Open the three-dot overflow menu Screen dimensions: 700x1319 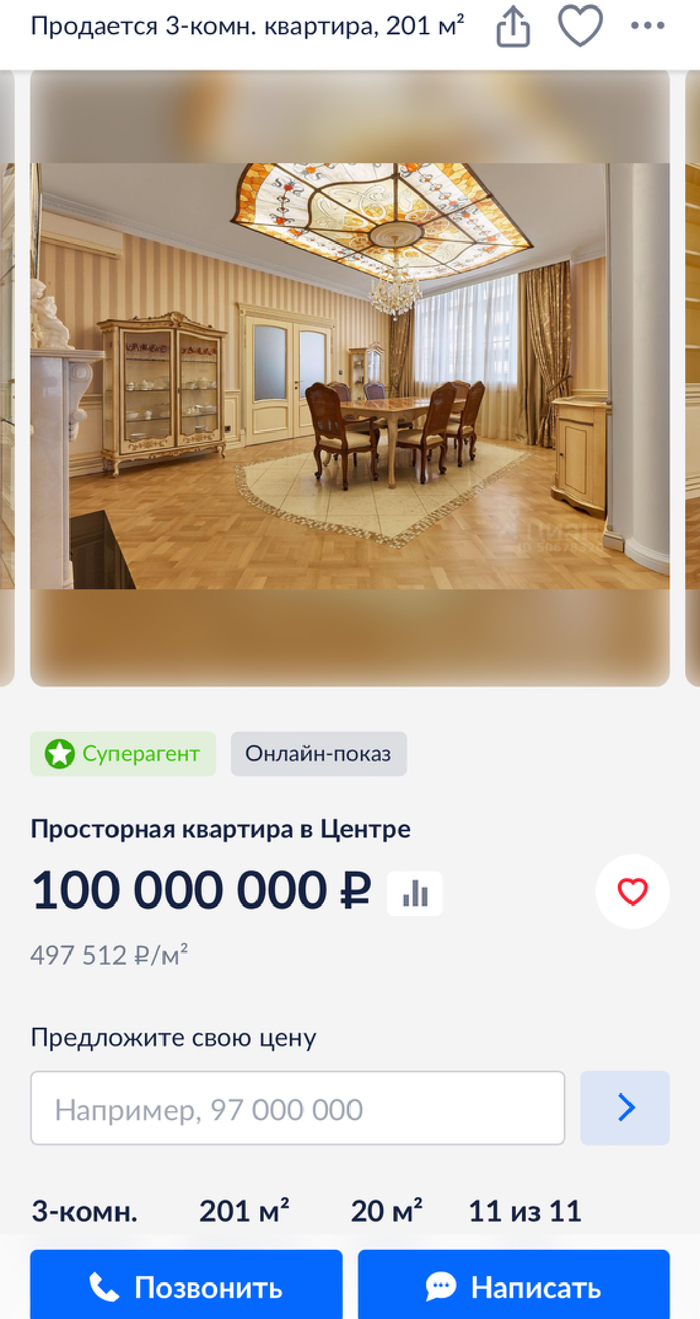click(647, 26)
